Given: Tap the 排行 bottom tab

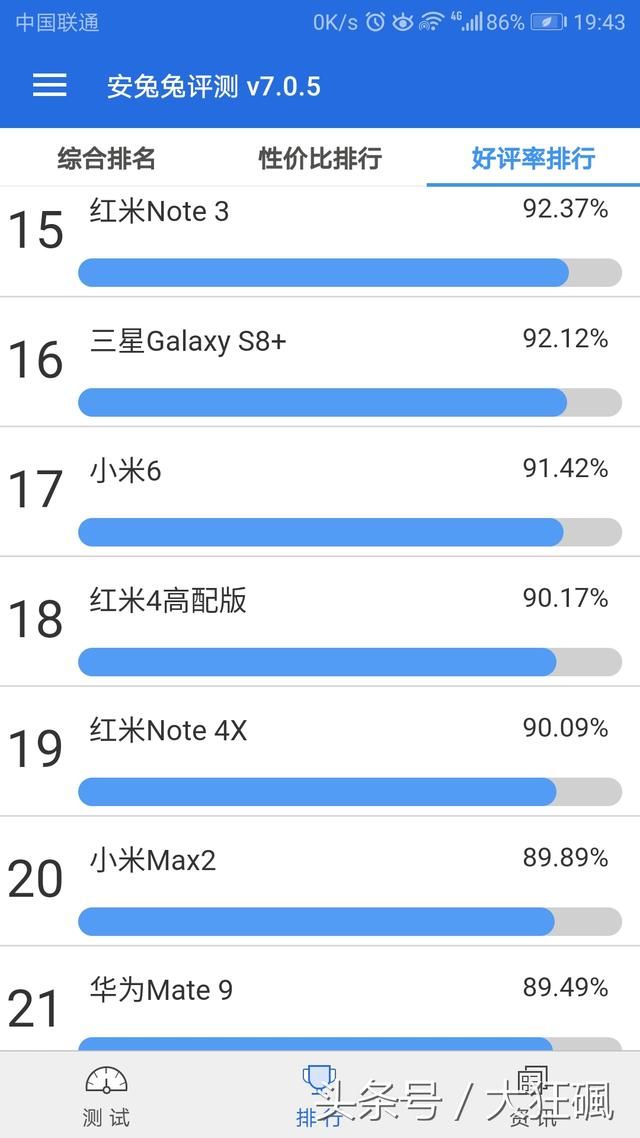Looking at the screenshot, I should click(318, 1096).
